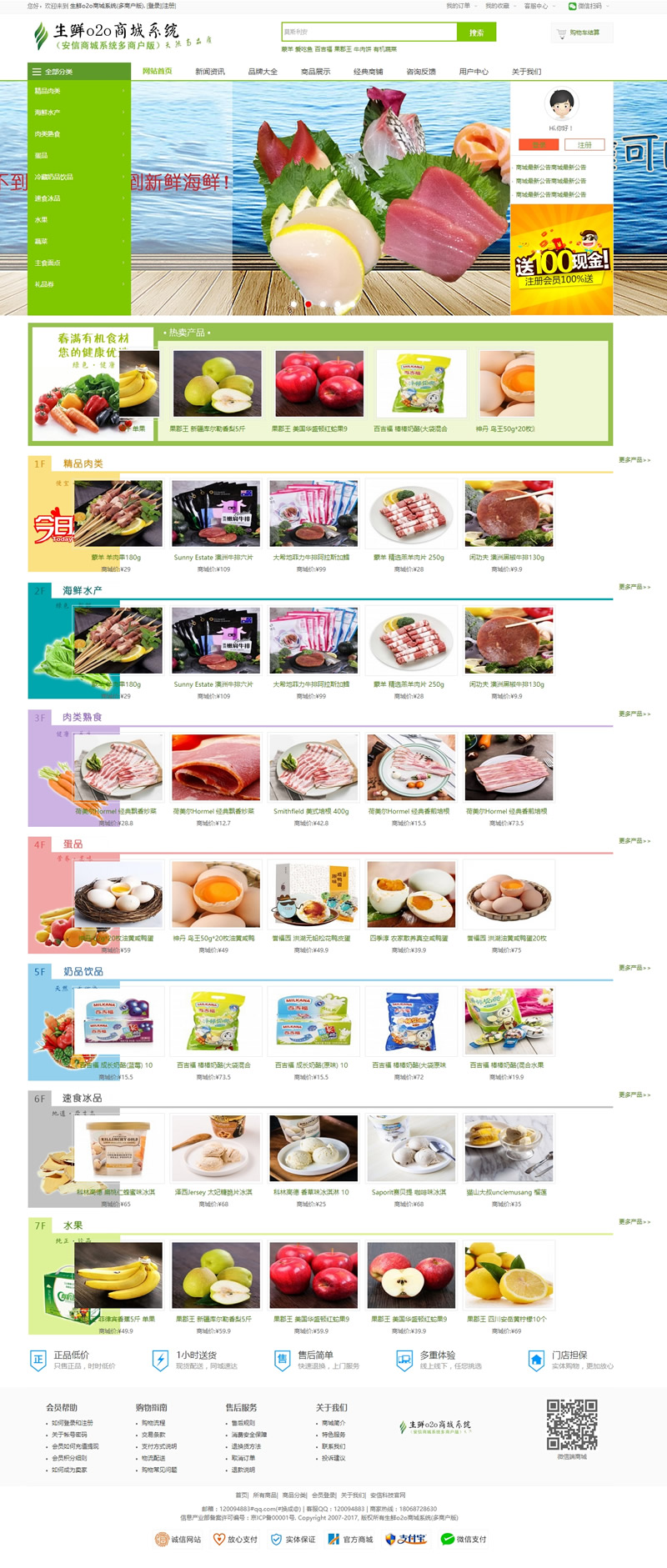Select the 礼品券 category in sidebar
Viewport: 667px width, 1568px height.
click(44, 284)
